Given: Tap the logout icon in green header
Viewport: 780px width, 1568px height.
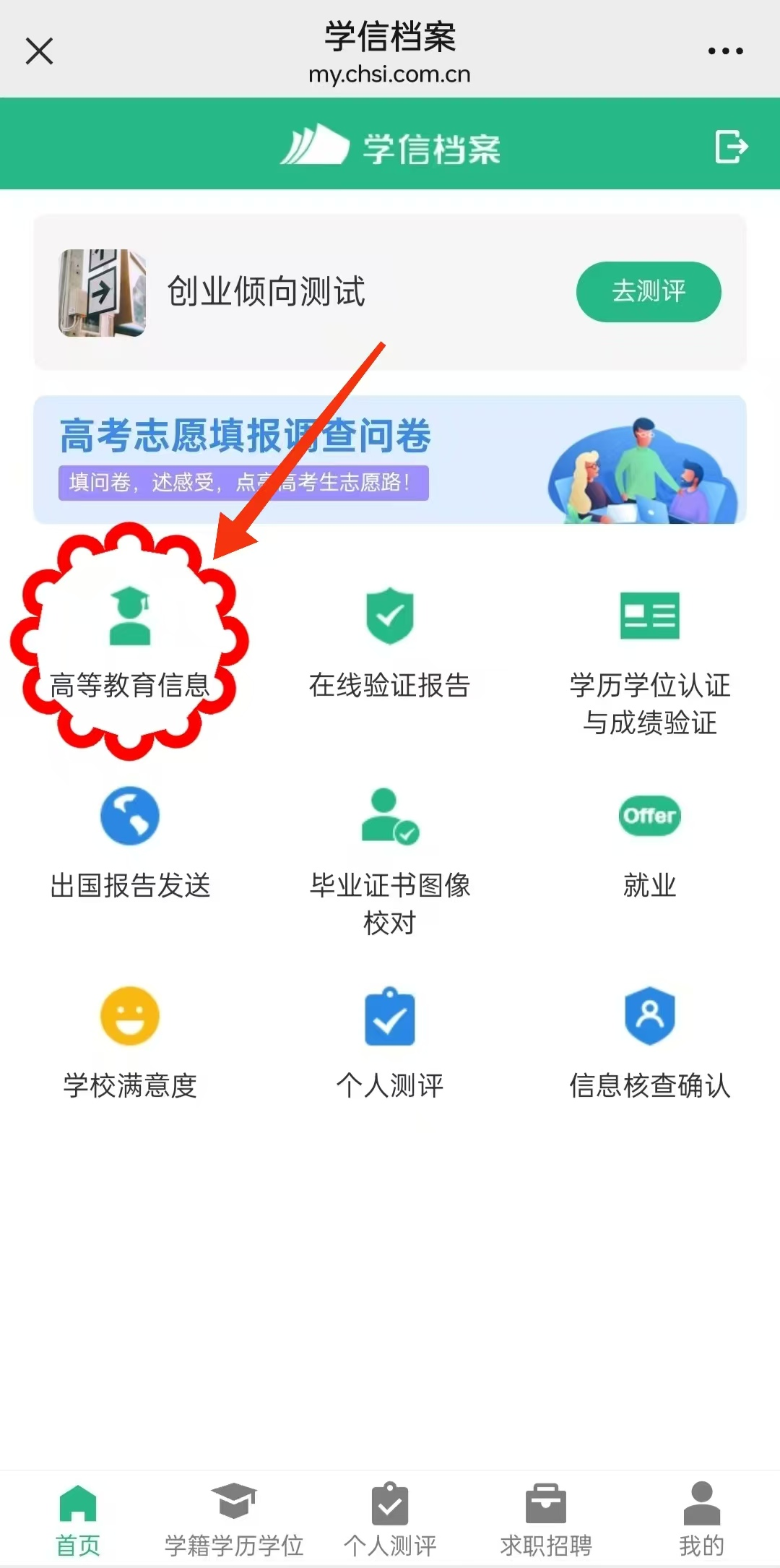Looking at the screenshot, I should click(x=731, y=147).
